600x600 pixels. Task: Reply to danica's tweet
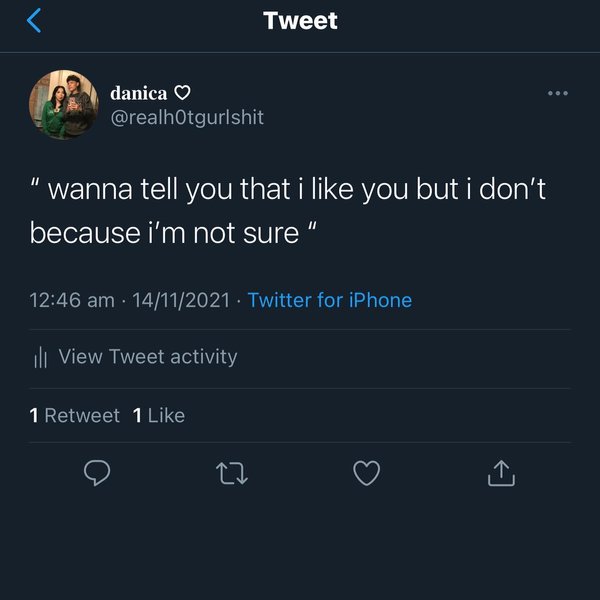click(97, 473)
